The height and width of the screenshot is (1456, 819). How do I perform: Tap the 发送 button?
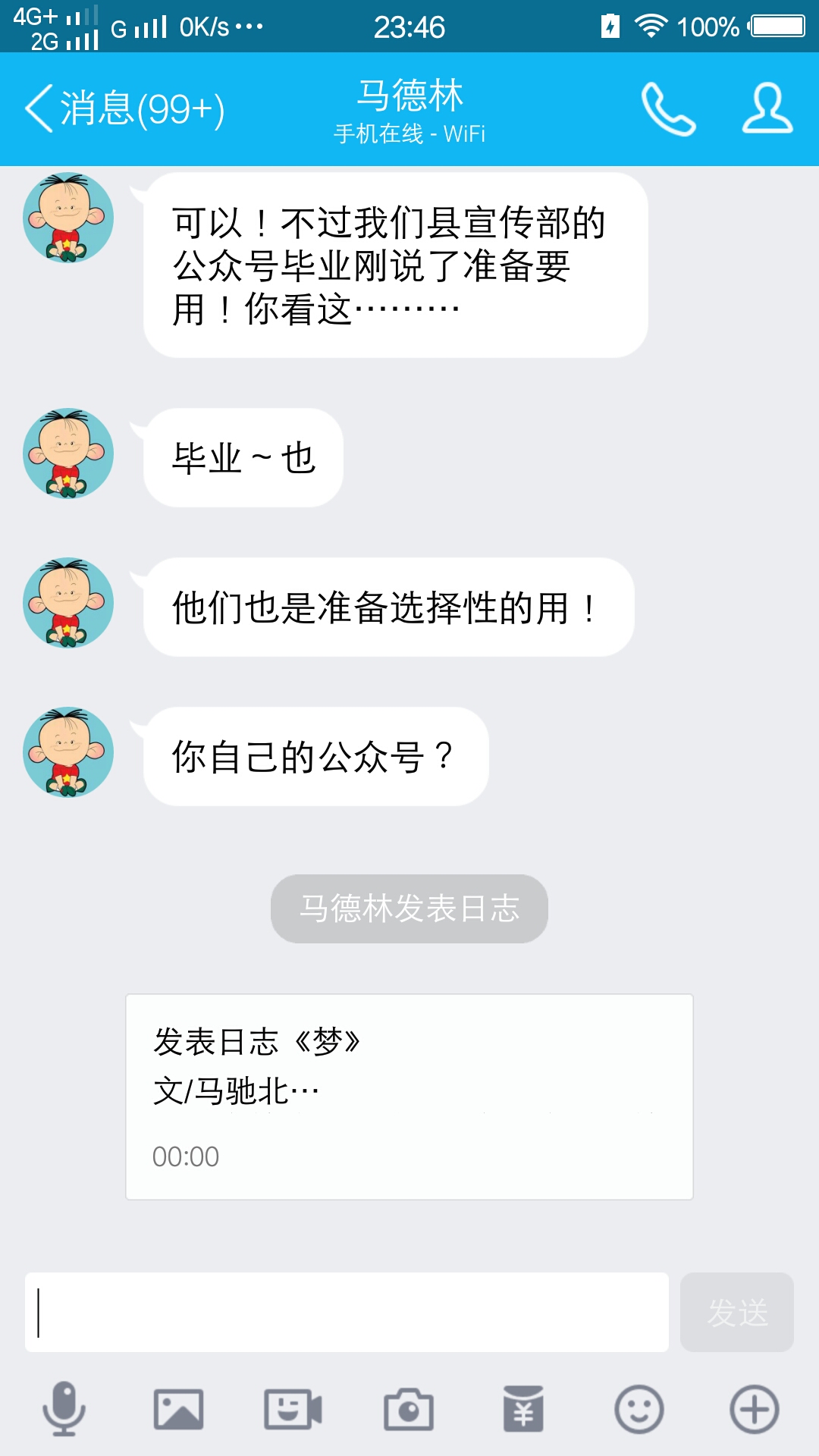click(736, 1312)
